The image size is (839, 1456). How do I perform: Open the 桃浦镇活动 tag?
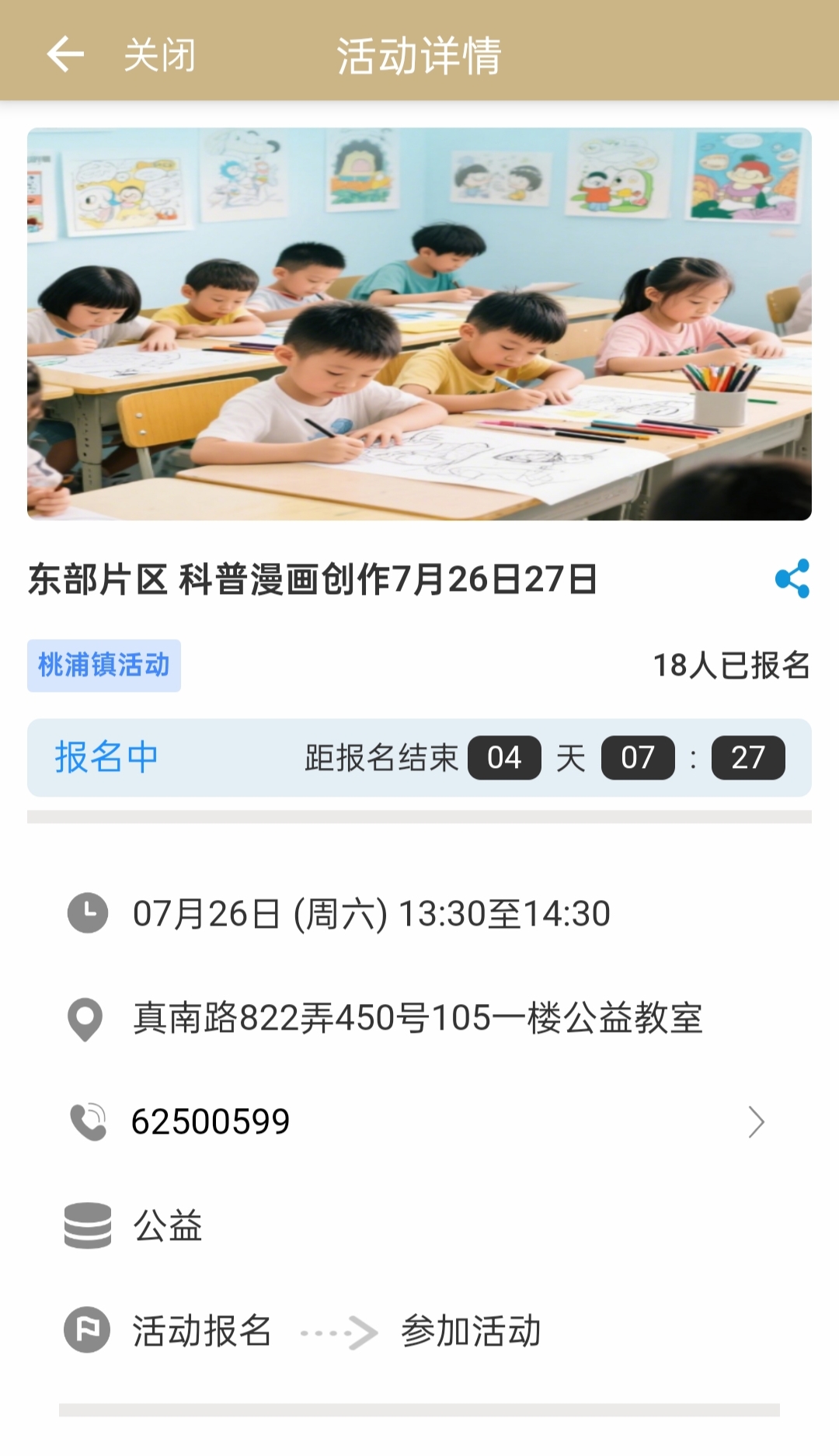pyautogui.click(x=104, y=665)
